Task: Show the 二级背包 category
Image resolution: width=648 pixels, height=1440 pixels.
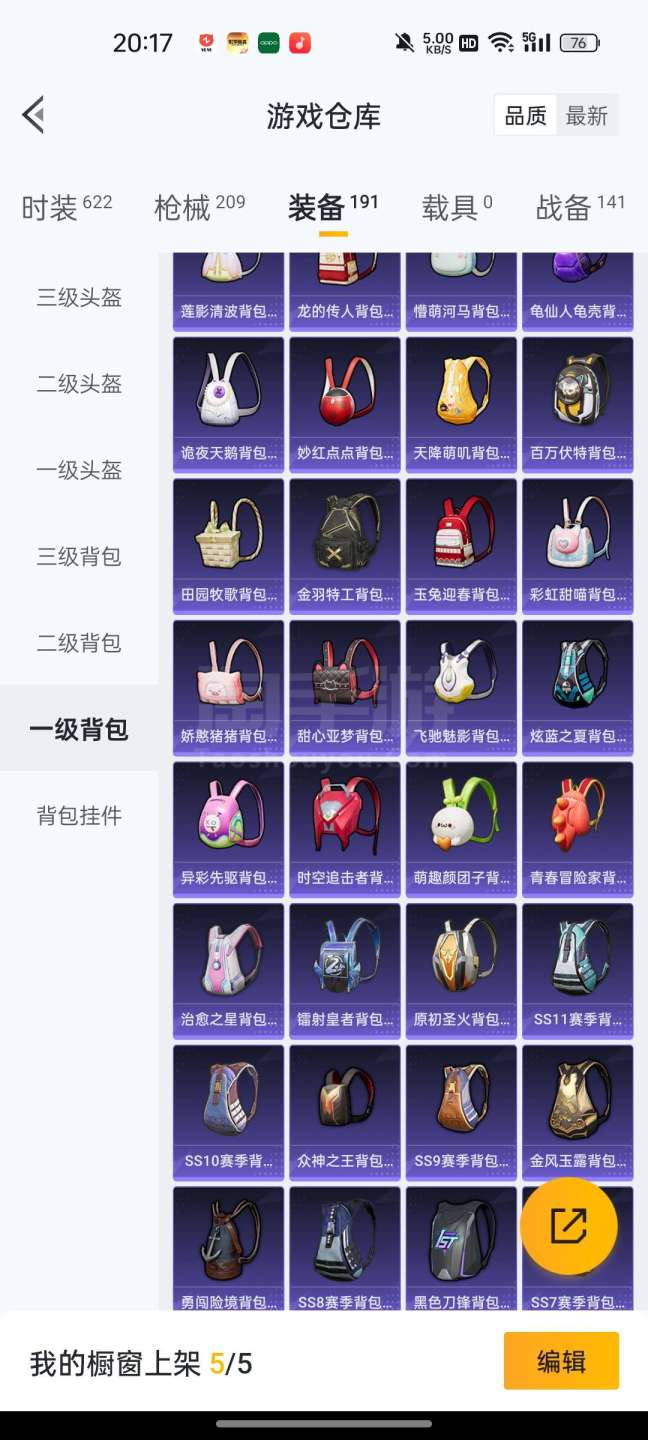Action: point(79,642)
